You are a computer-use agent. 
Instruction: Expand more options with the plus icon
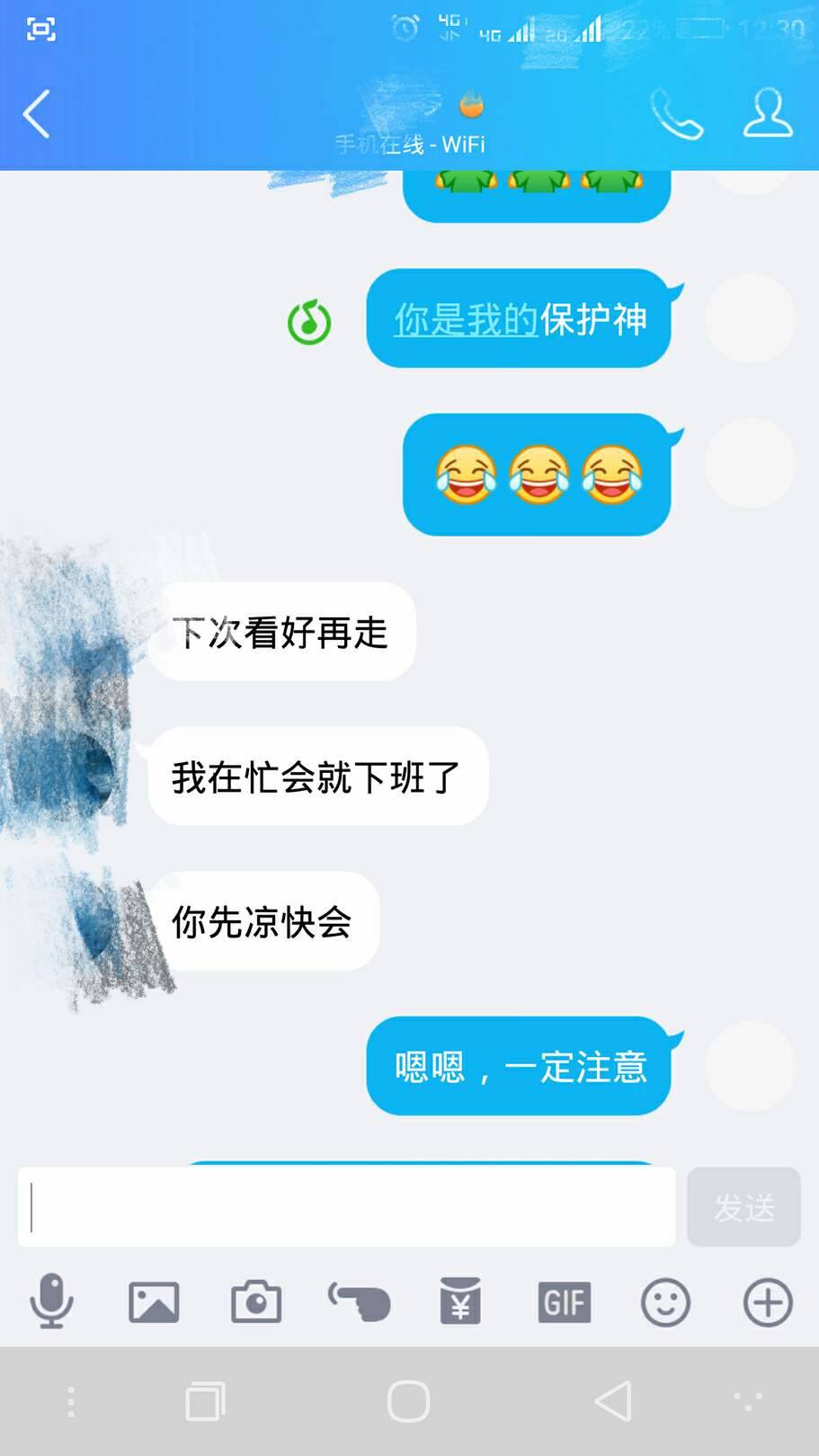[x=768, y=1301]
